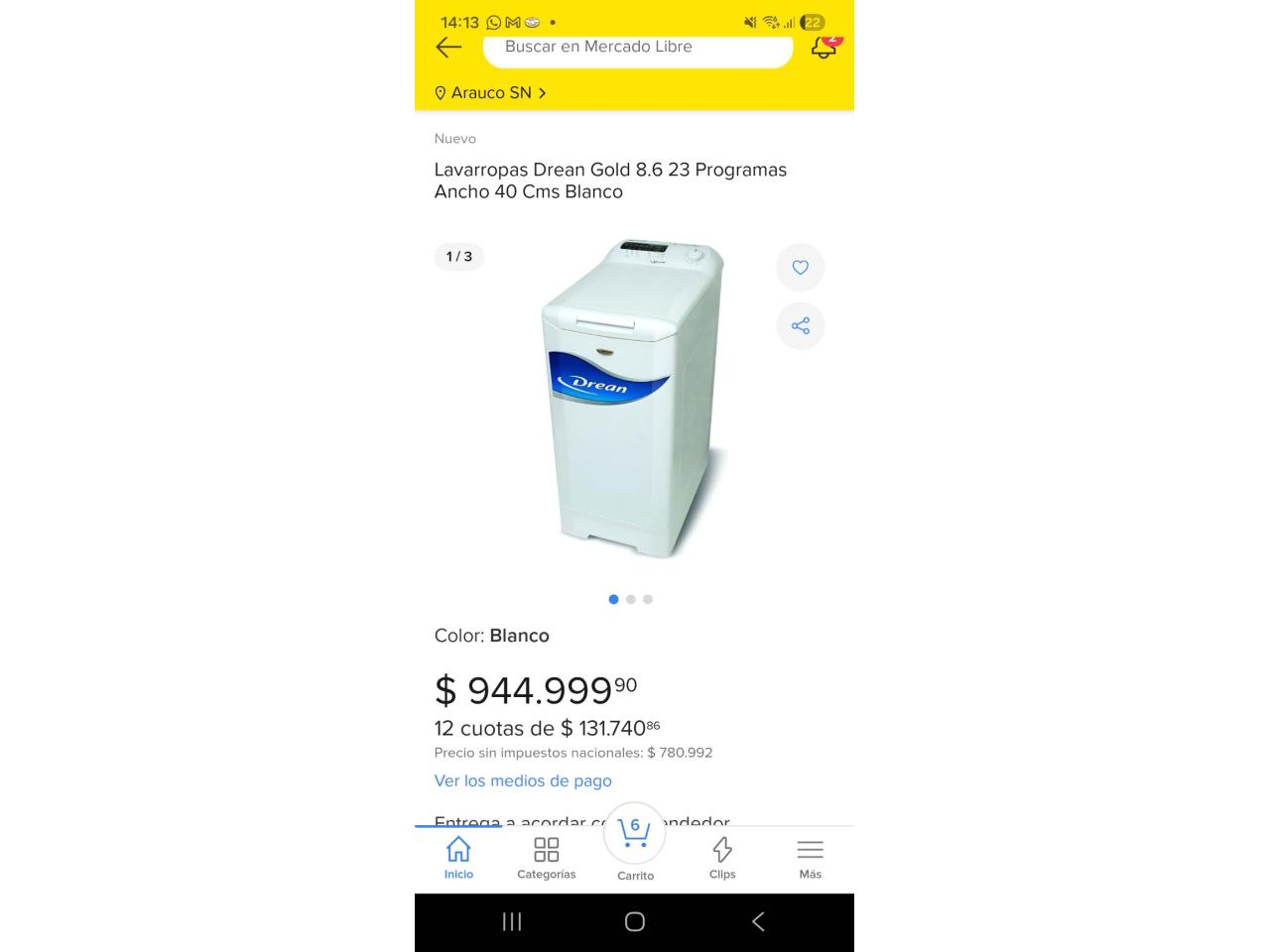1270x952 pixels.
Task: Add the Drean washer to favorites
Action: 800,268
